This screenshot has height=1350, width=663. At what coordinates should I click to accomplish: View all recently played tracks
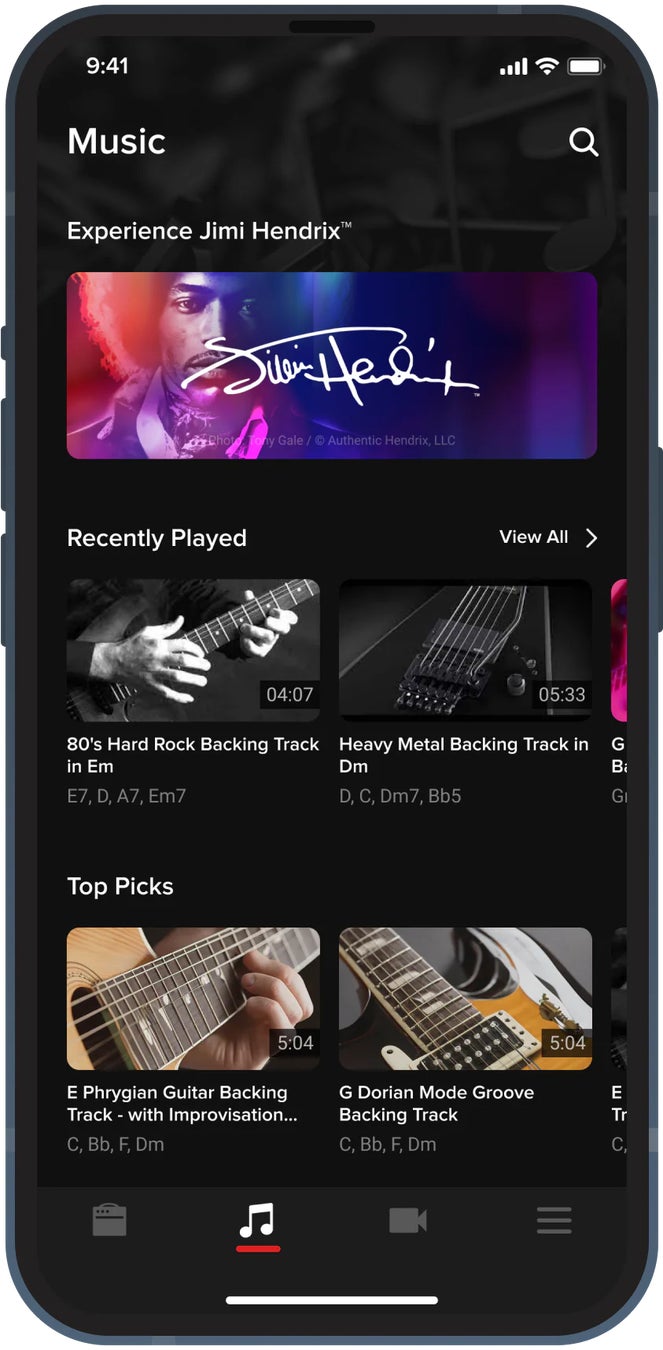pyautogui.click(x=548, y=538)
